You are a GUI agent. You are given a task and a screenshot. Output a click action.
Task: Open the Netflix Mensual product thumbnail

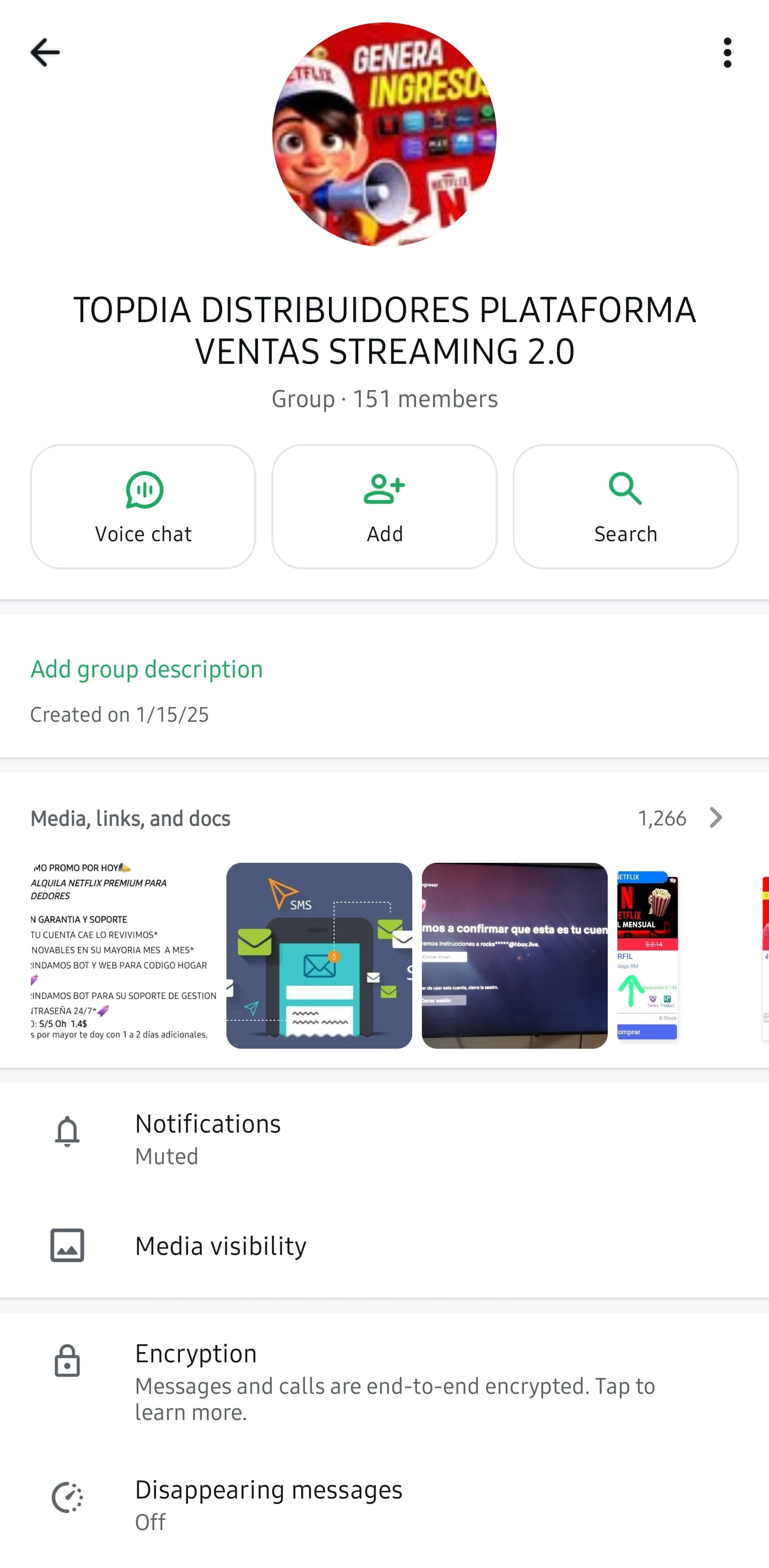coord(647,955)
